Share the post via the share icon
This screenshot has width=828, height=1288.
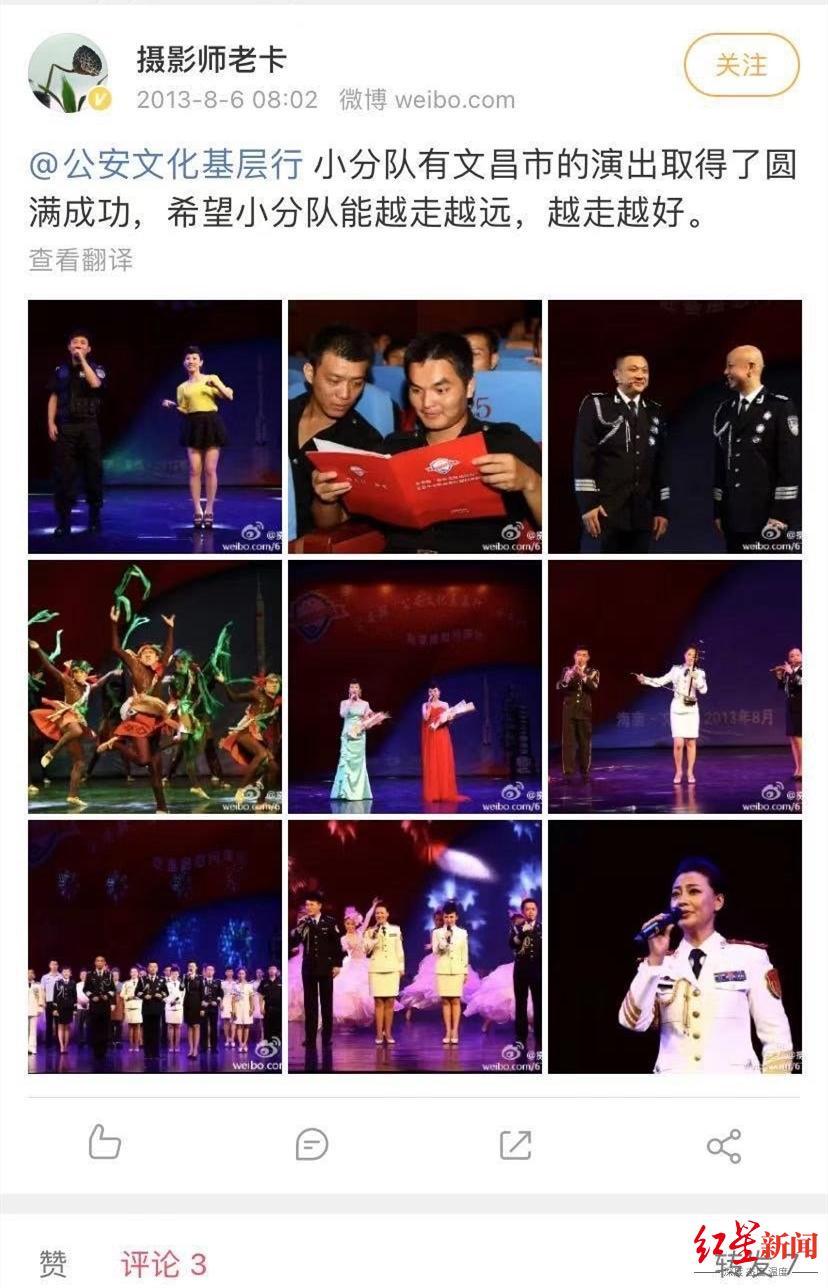pyautogui.click(x=723, y=1144)
